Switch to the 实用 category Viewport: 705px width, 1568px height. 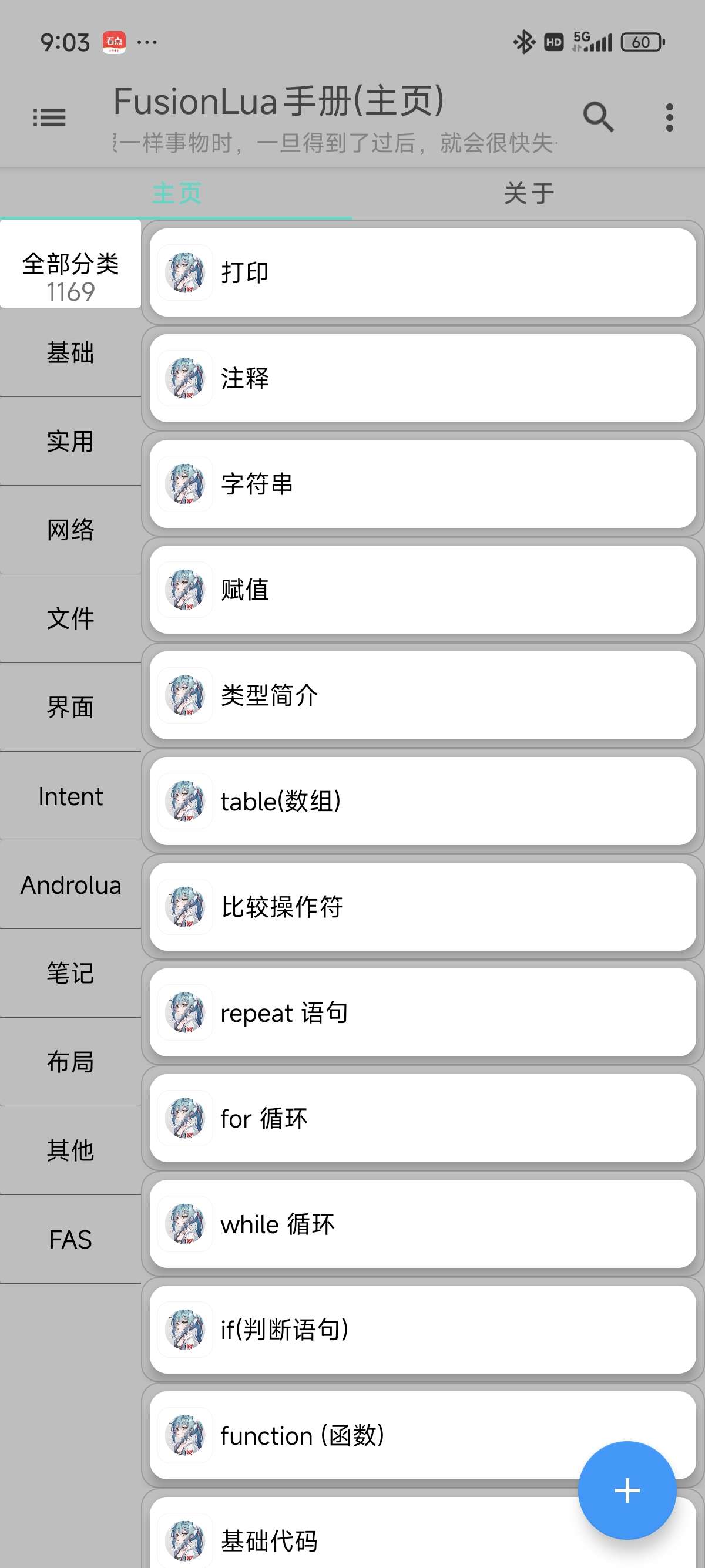[70, 441]
